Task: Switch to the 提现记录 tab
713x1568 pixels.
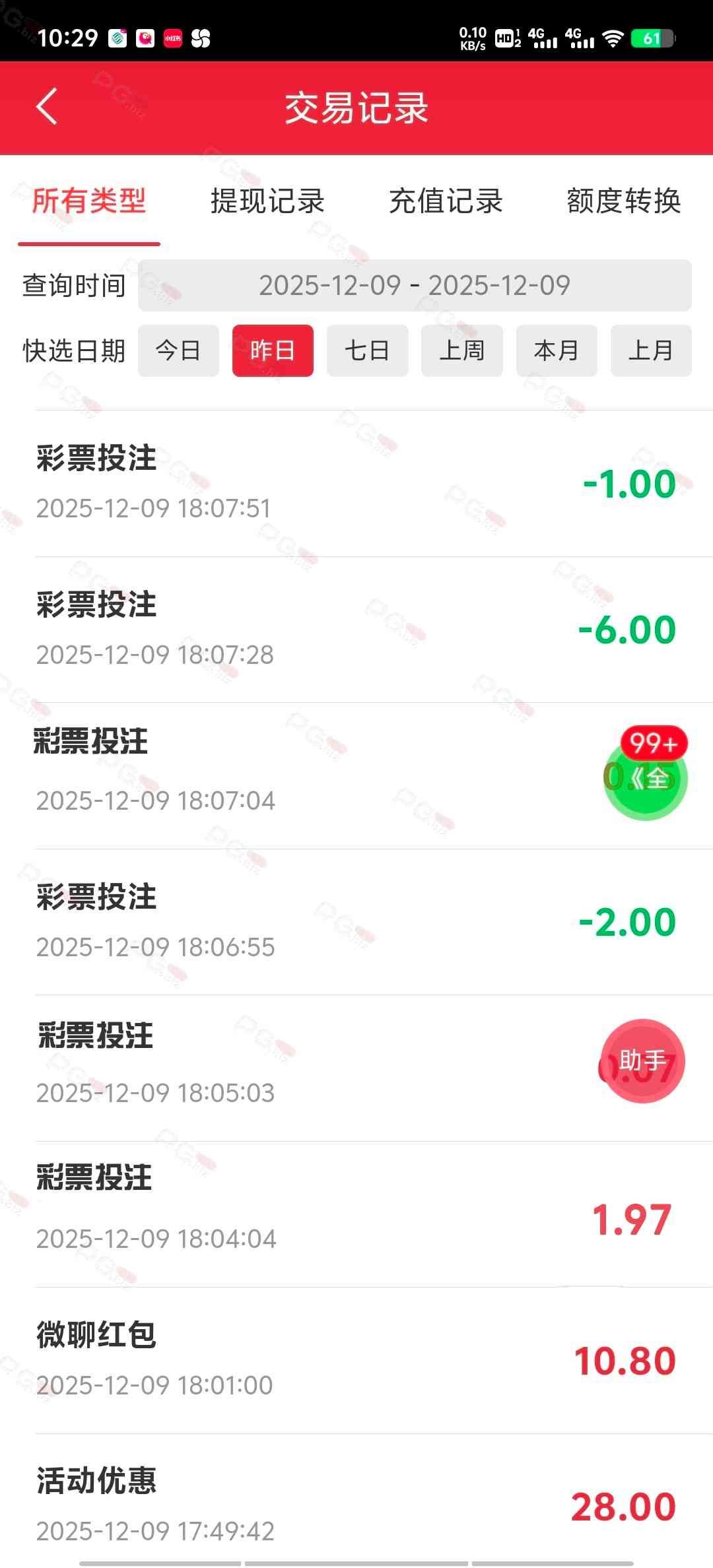Action: [267, 201]
